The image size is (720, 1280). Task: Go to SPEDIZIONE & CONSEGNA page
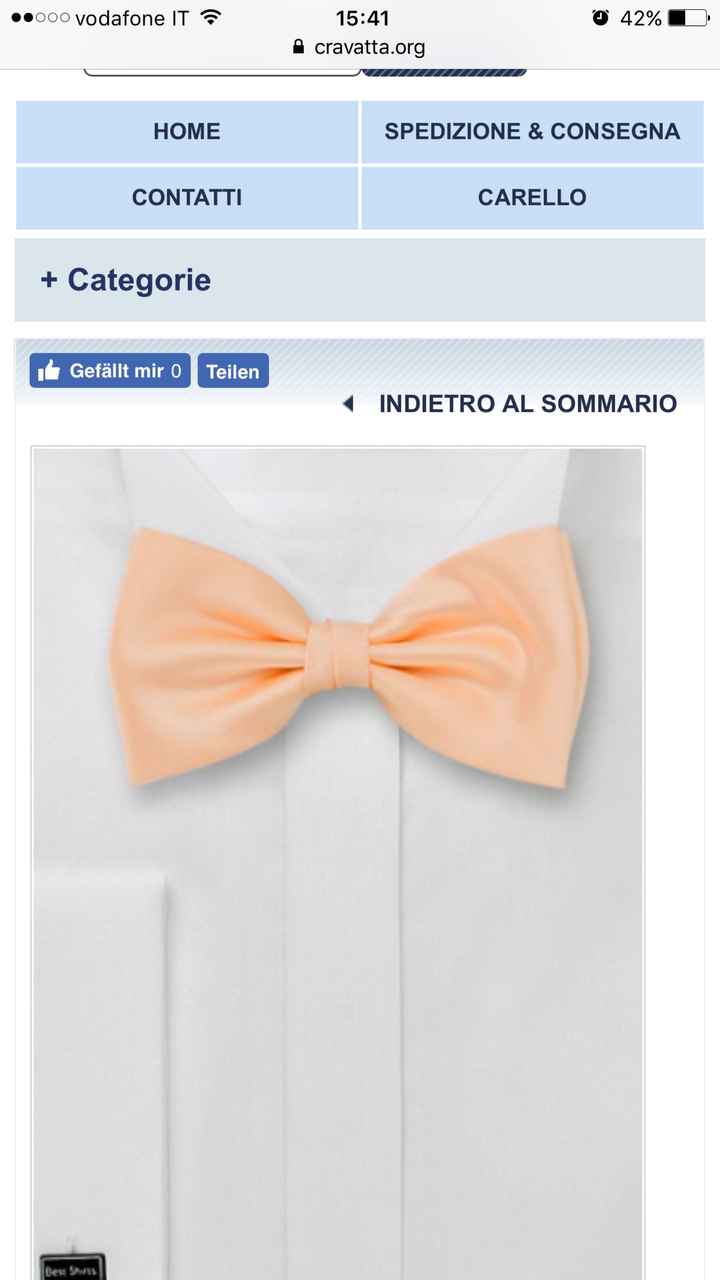pos(532,131)
